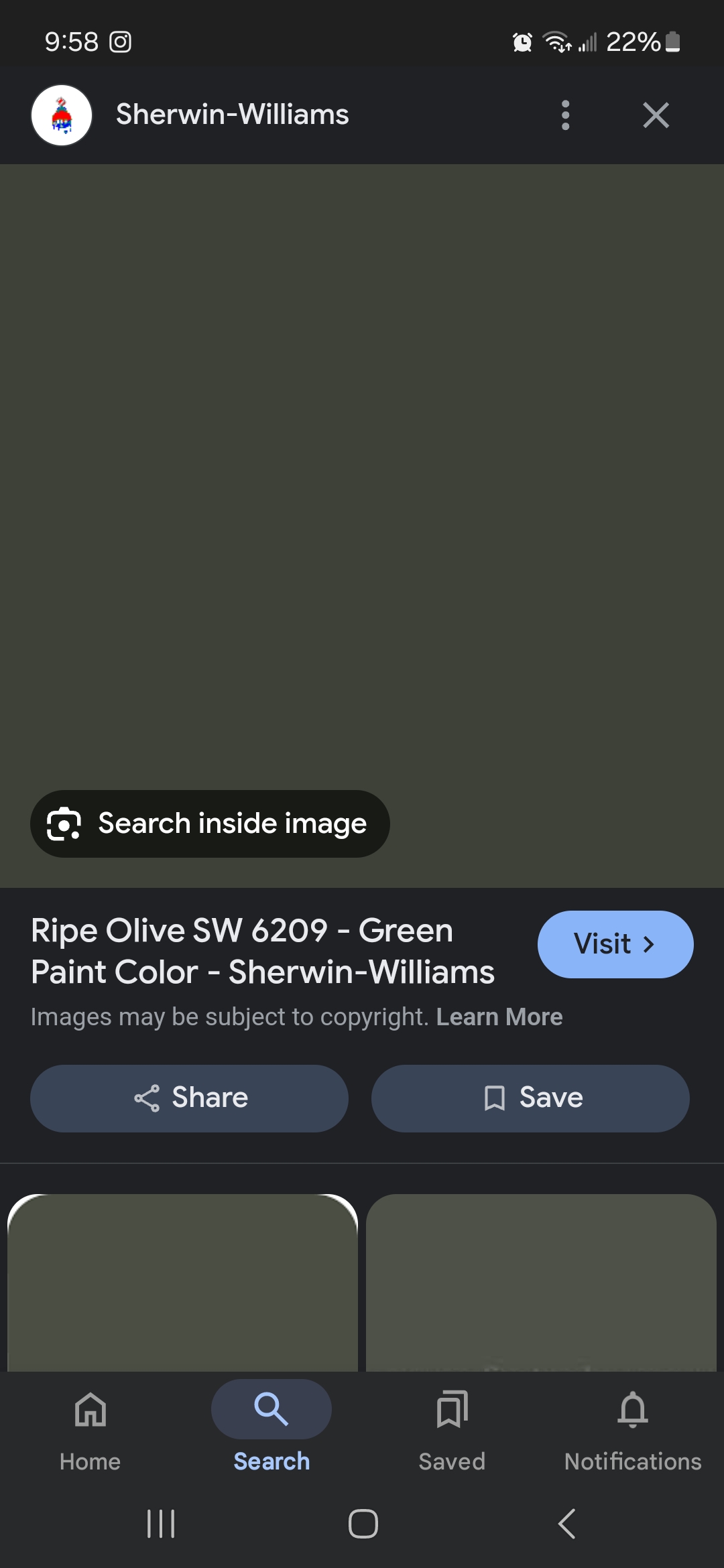Open the recent apps view

tap(161, 1524)
